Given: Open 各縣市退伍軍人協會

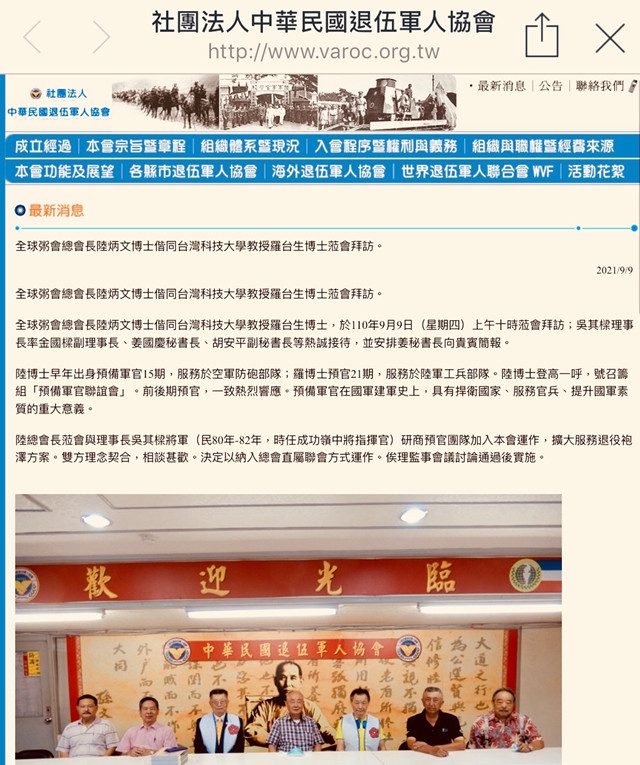Looking at the screenshot, I should [x=193, y=171].
